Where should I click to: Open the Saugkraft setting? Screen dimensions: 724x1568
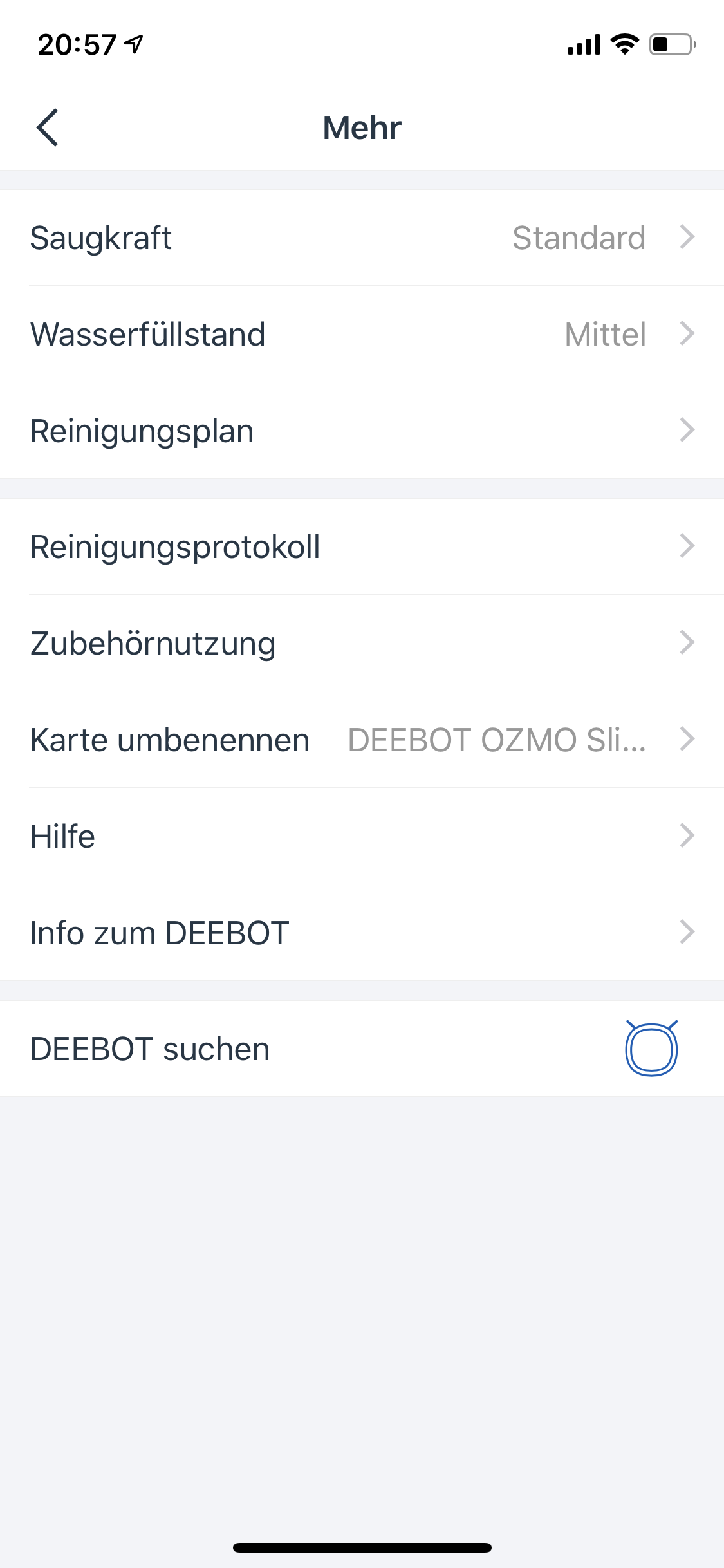pyautogui.click(x=362, y=238)
